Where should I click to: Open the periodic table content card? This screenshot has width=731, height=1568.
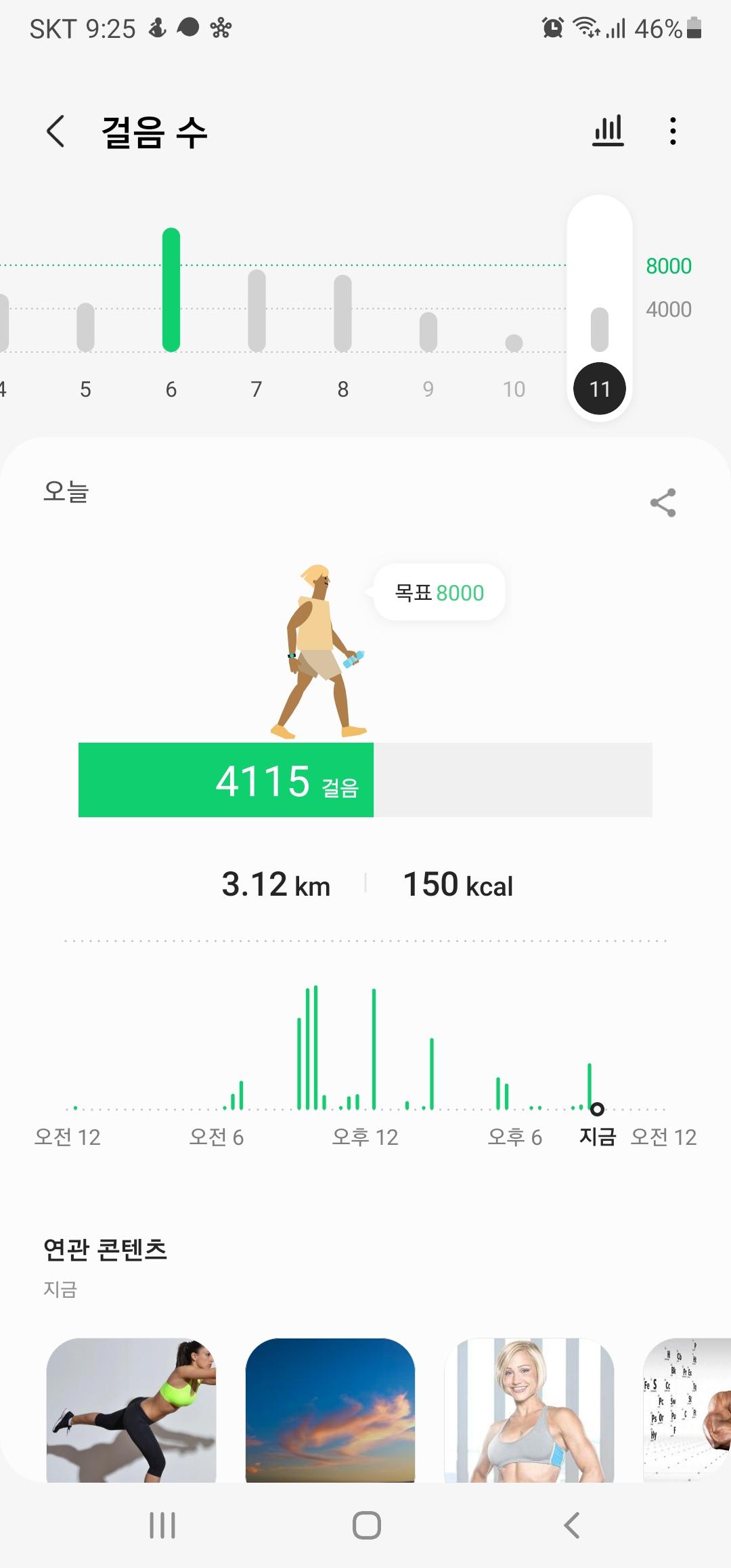pyautogui.click(x=687, y=1410)
